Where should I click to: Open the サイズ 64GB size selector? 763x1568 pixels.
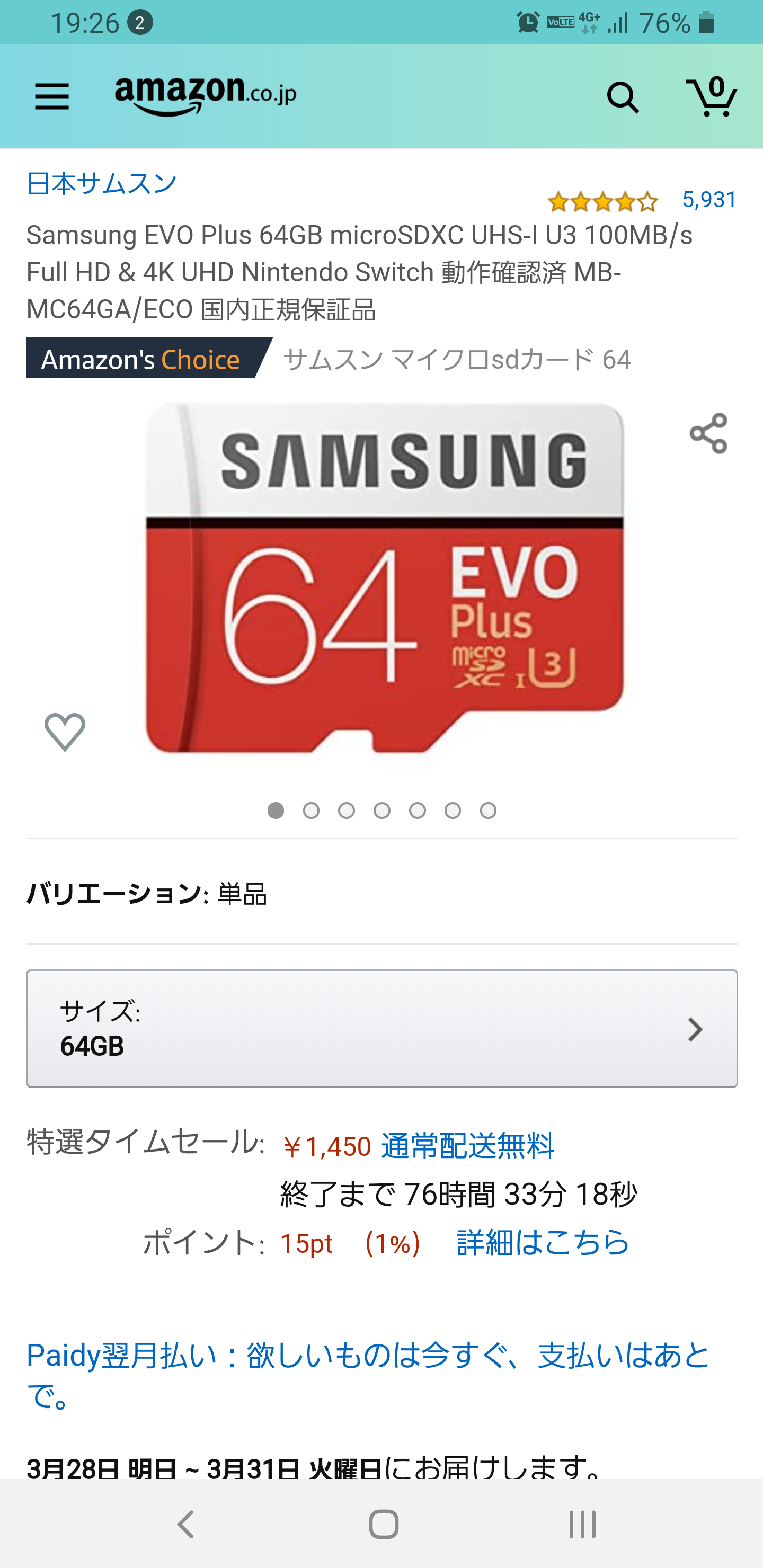[x=382, y=1028]
